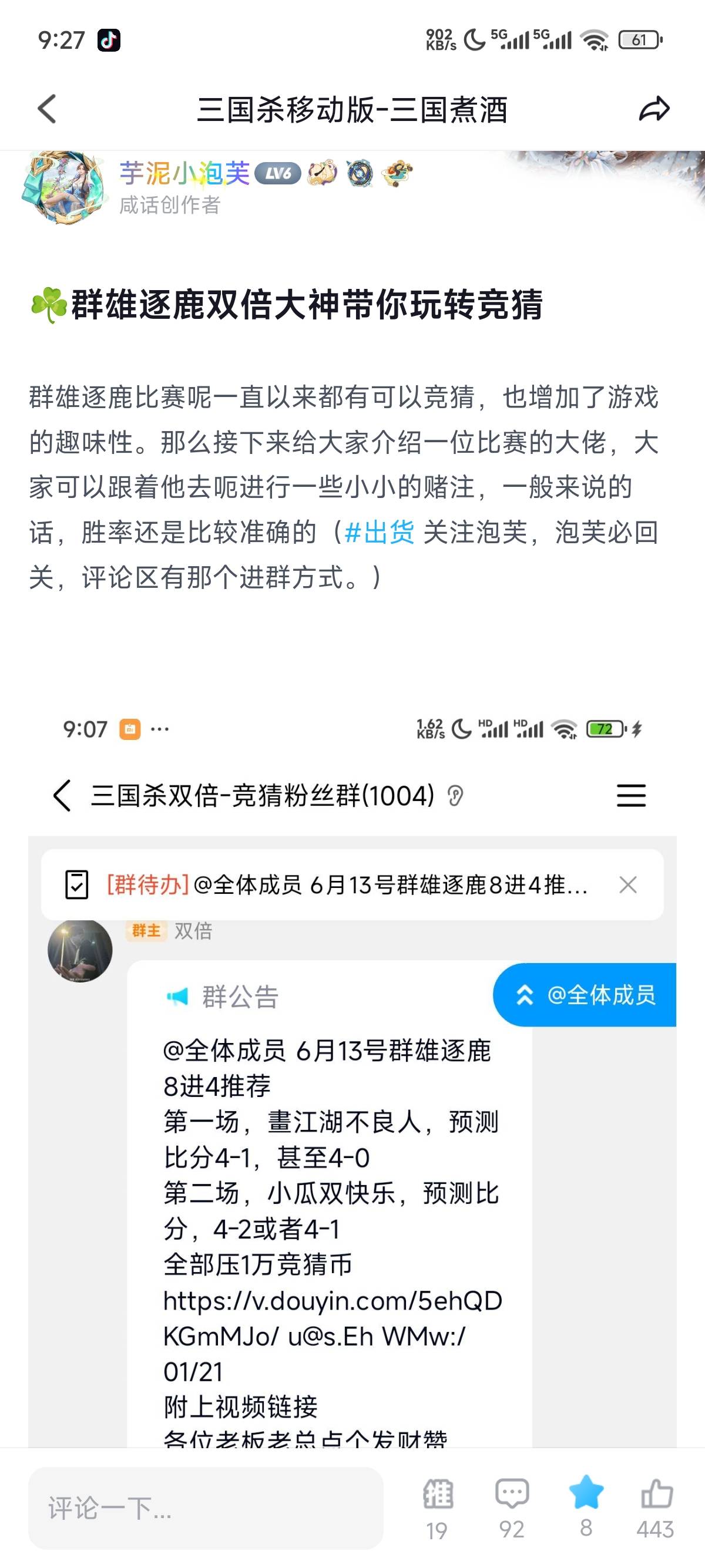Open the #出货 hashtag link

(x=379, y=533)
